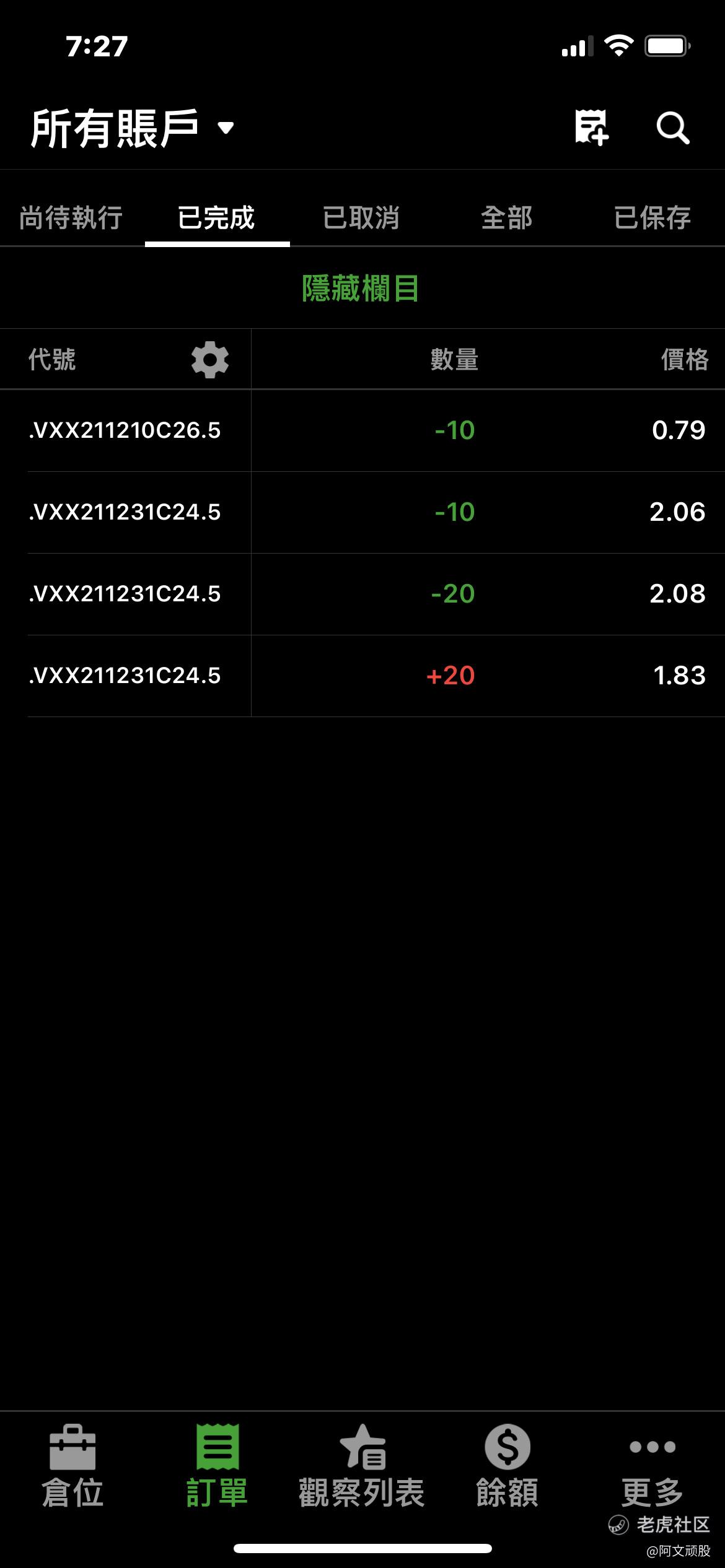Tap the 隱藏欄目 link
Screen dimensions: 725x1568
point(361,289)
